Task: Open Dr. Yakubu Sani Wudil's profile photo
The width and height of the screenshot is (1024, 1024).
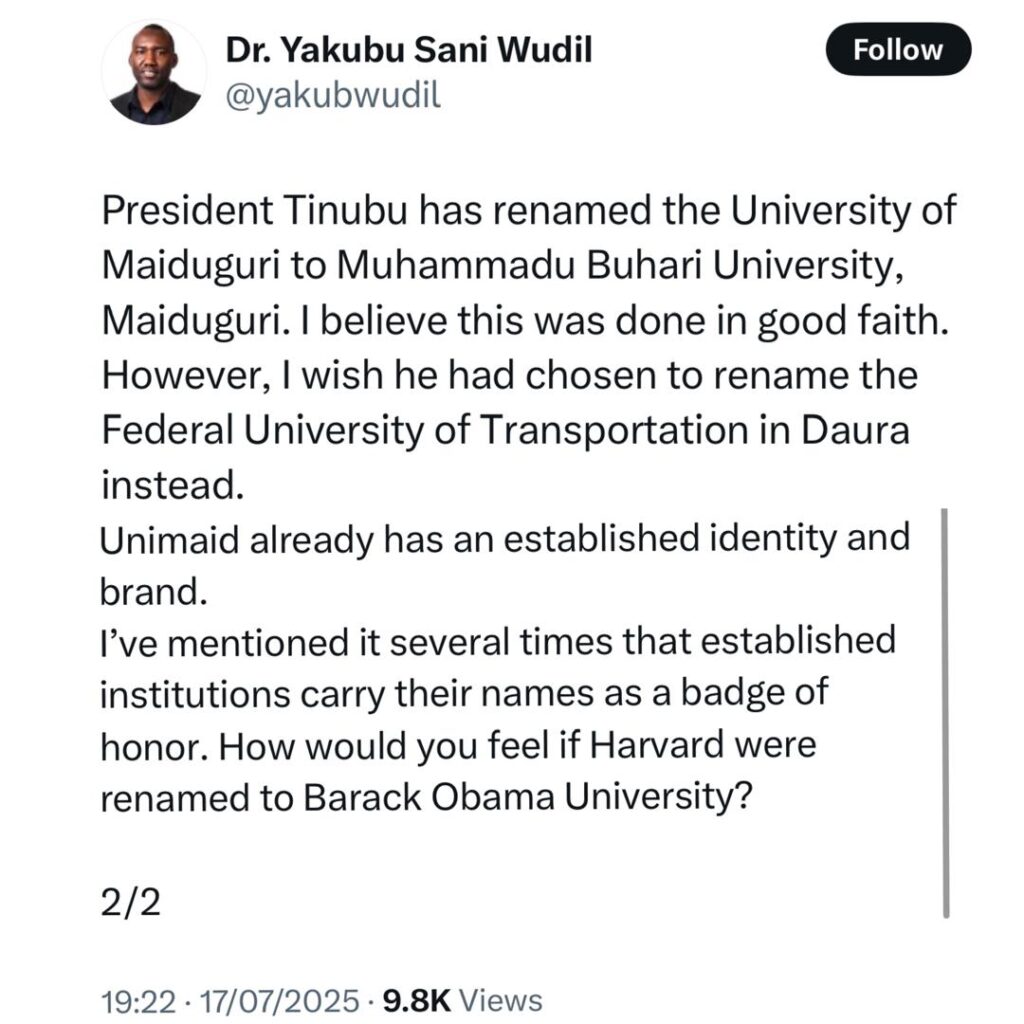Action: tap(155, 73)
